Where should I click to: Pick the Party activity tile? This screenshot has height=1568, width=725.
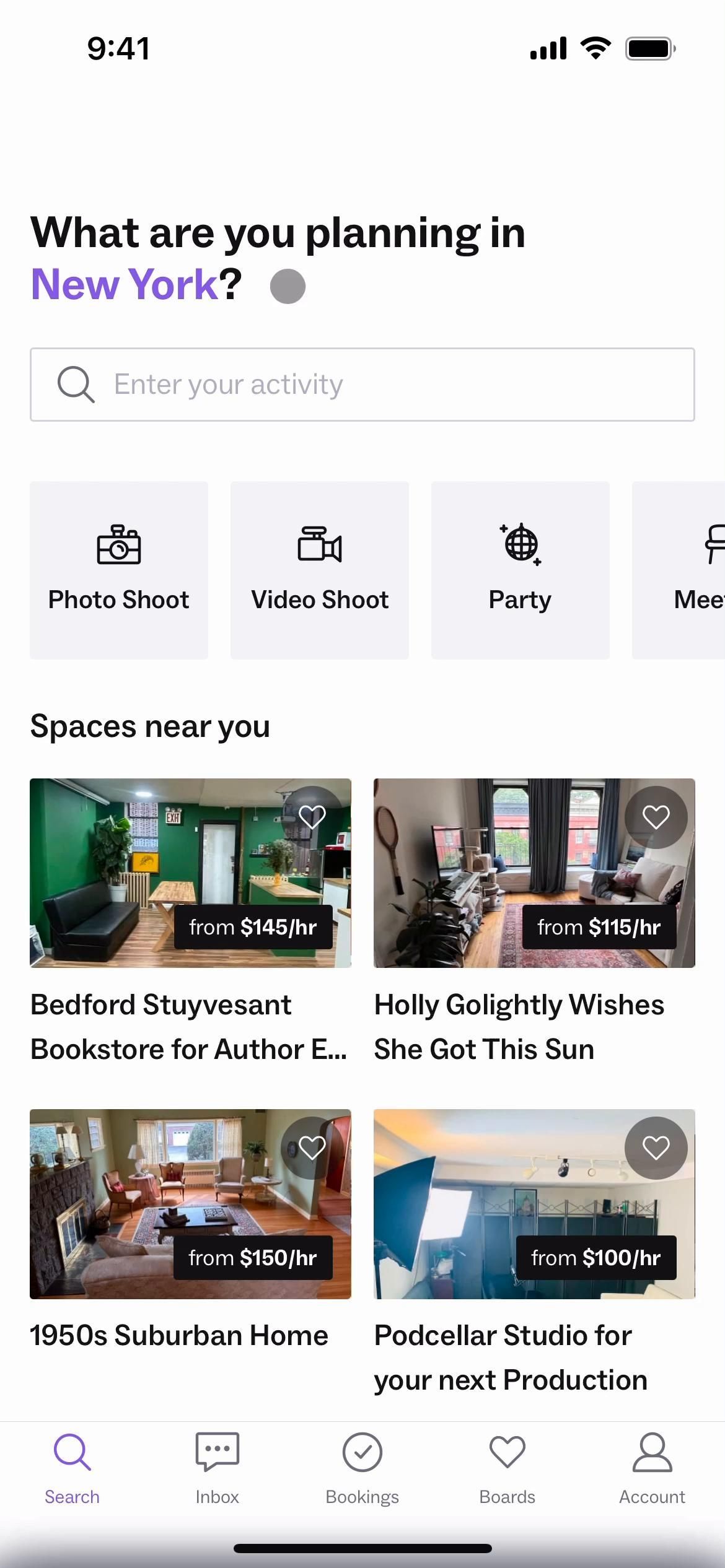click(521, 570)
